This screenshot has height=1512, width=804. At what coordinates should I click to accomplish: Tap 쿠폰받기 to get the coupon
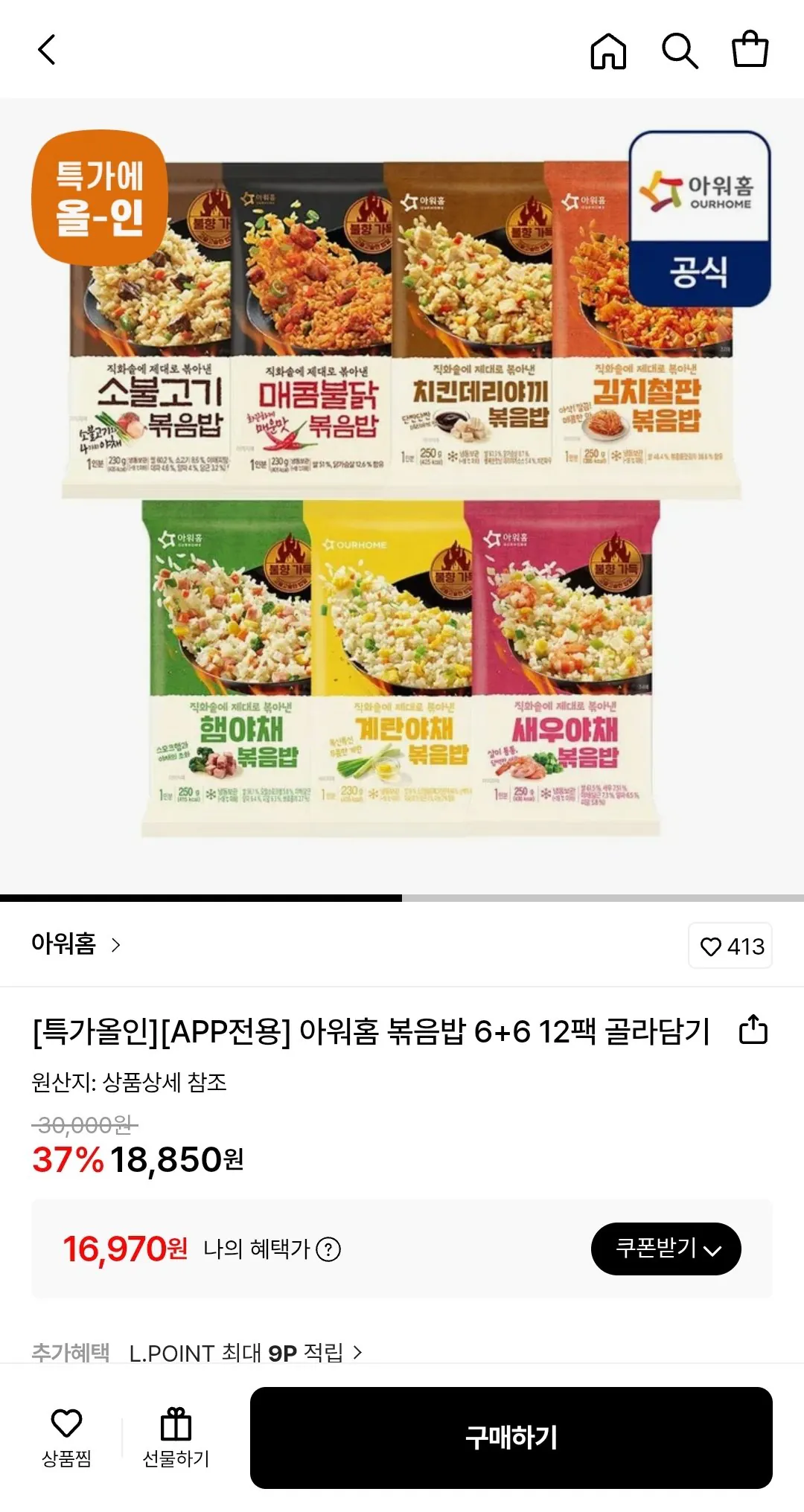666,1249
